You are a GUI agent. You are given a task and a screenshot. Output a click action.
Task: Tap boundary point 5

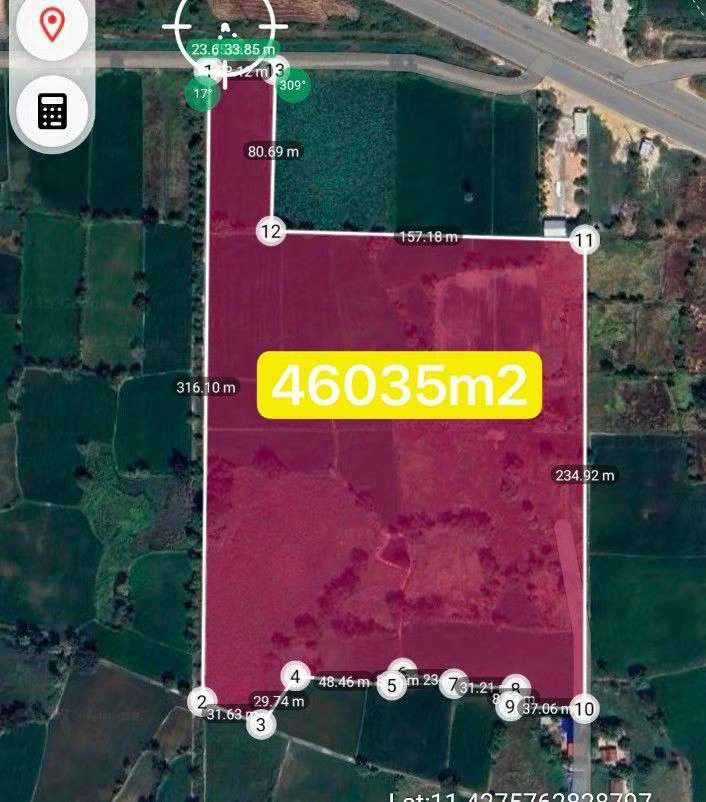coord(392,686)
